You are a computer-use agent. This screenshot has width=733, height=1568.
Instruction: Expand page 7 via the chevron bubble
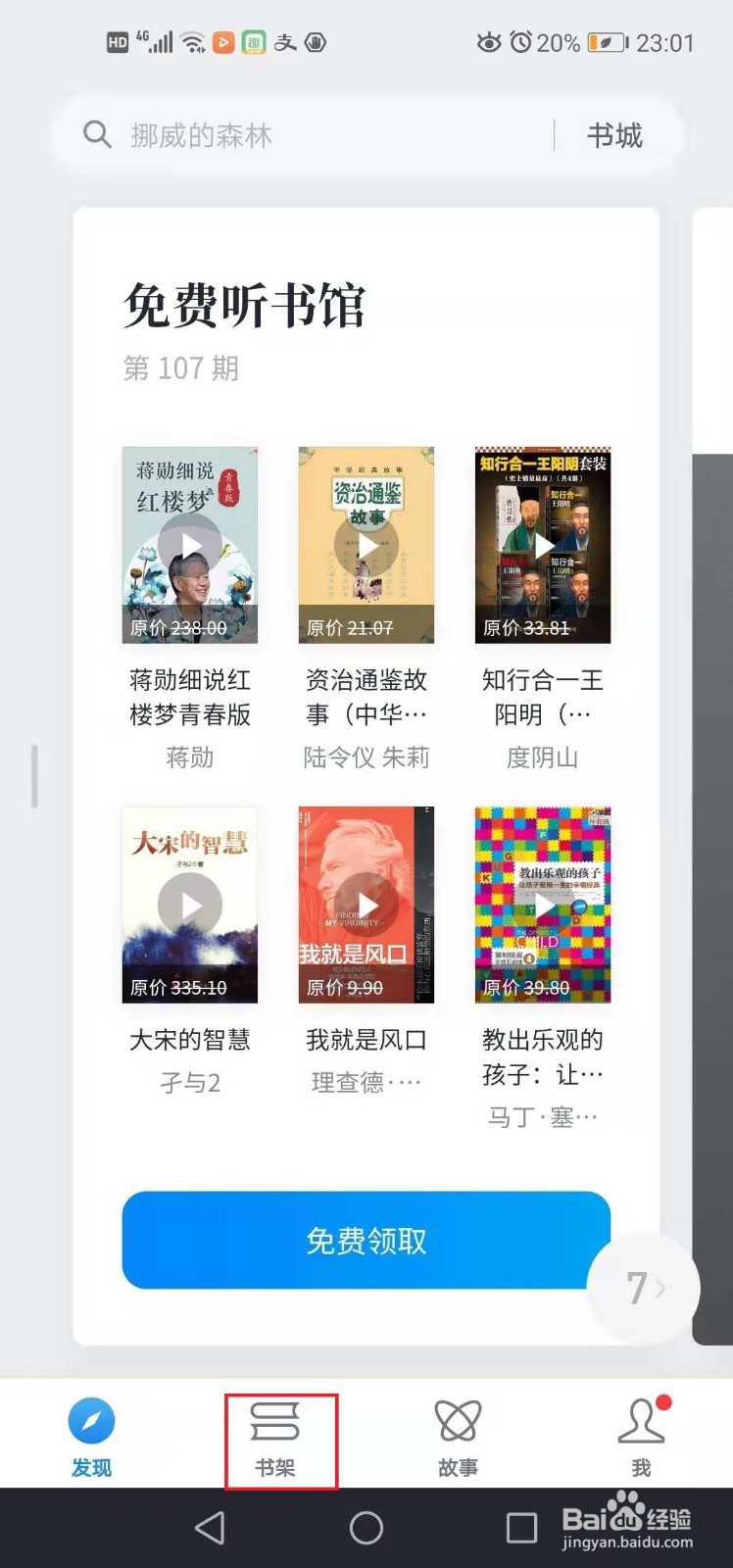pos(646,1289)
